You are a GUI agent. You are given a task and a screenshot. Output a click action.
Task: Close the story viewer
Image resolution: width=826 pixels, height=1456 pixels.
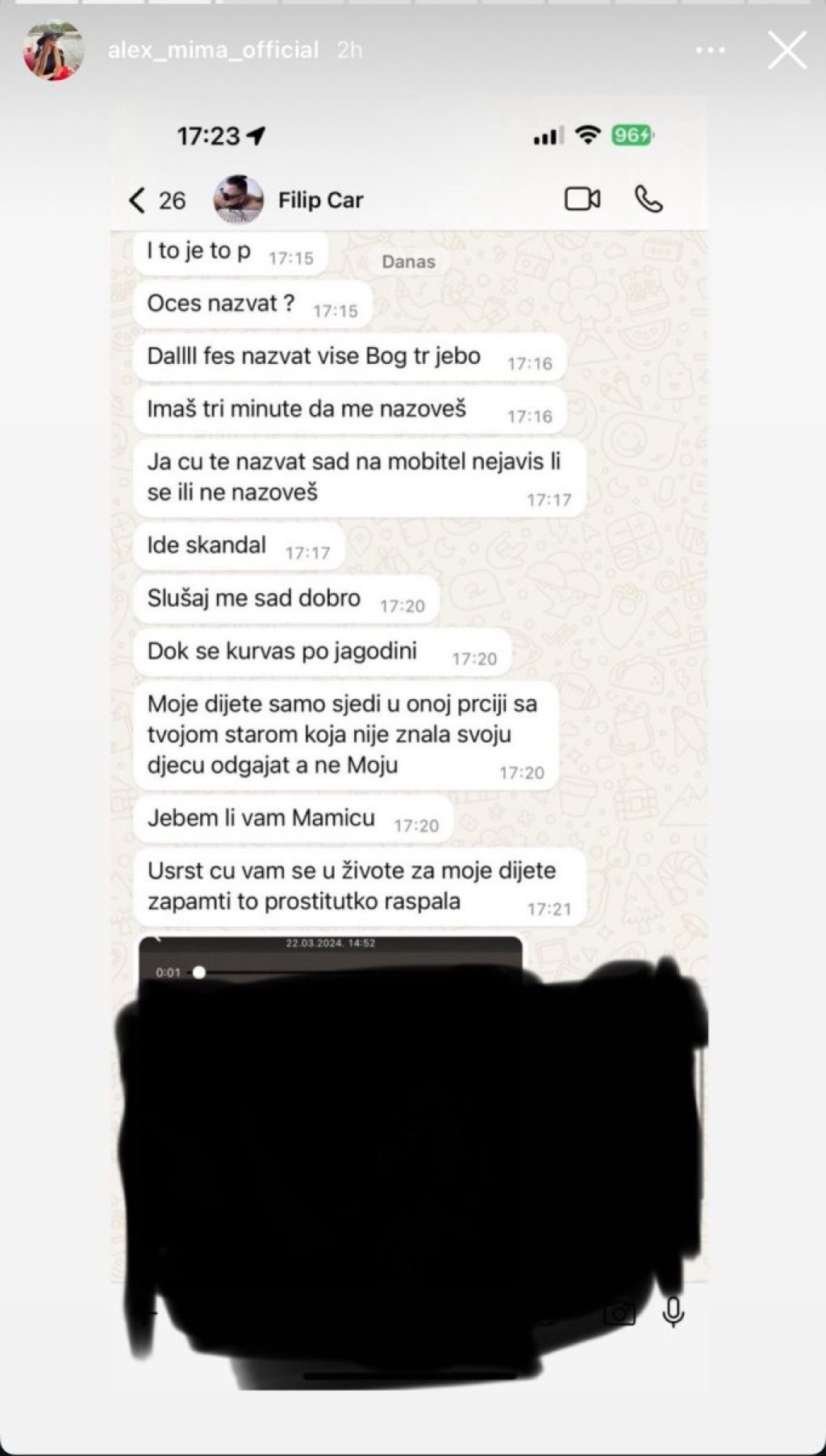point(786,51)
